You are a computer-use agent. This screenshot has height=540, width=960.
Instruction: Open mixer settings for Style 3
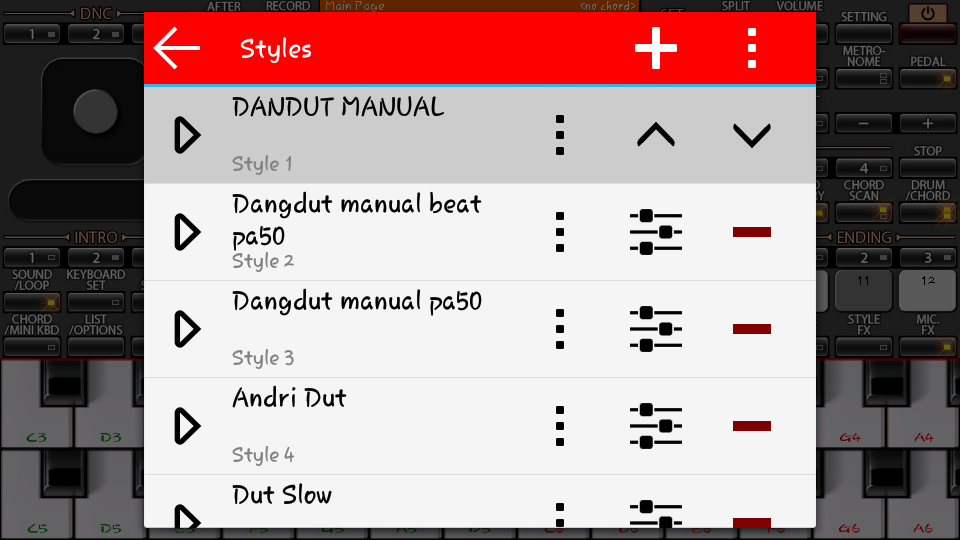(656, 329)
